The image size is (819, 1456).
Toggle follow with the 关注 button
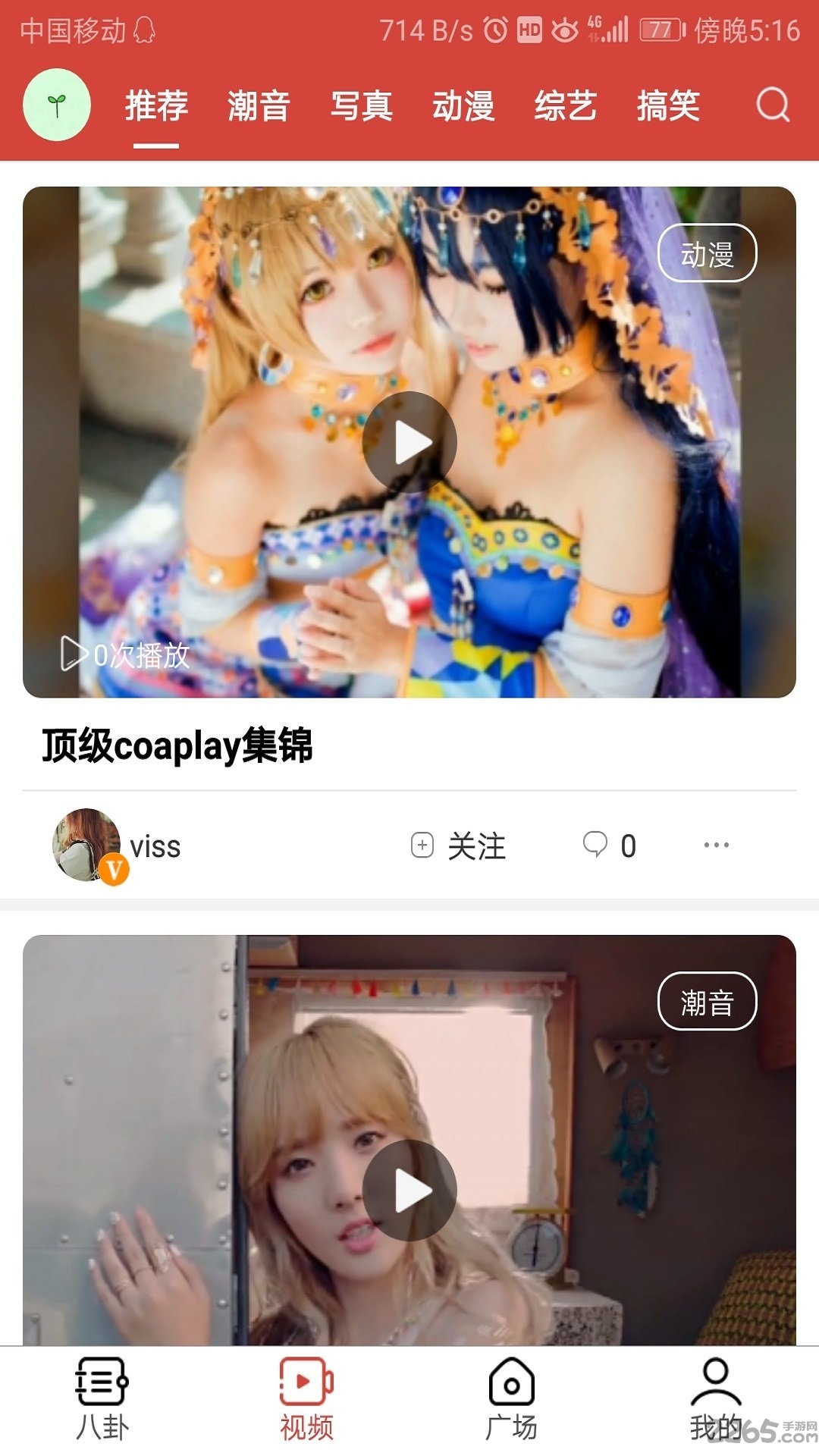coord(459,844)
